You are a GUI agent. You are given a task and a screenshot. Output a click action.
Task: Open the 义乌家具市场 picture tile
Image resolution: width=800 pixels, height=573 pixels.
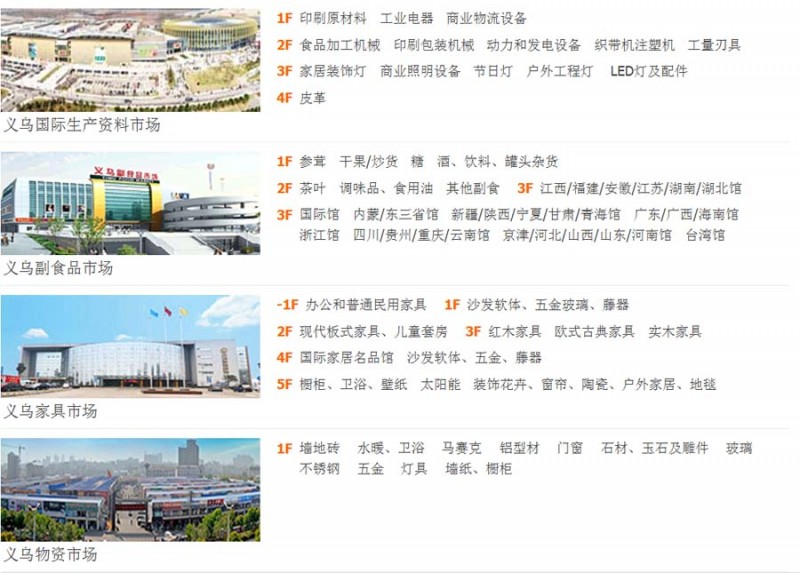point(130,347)
